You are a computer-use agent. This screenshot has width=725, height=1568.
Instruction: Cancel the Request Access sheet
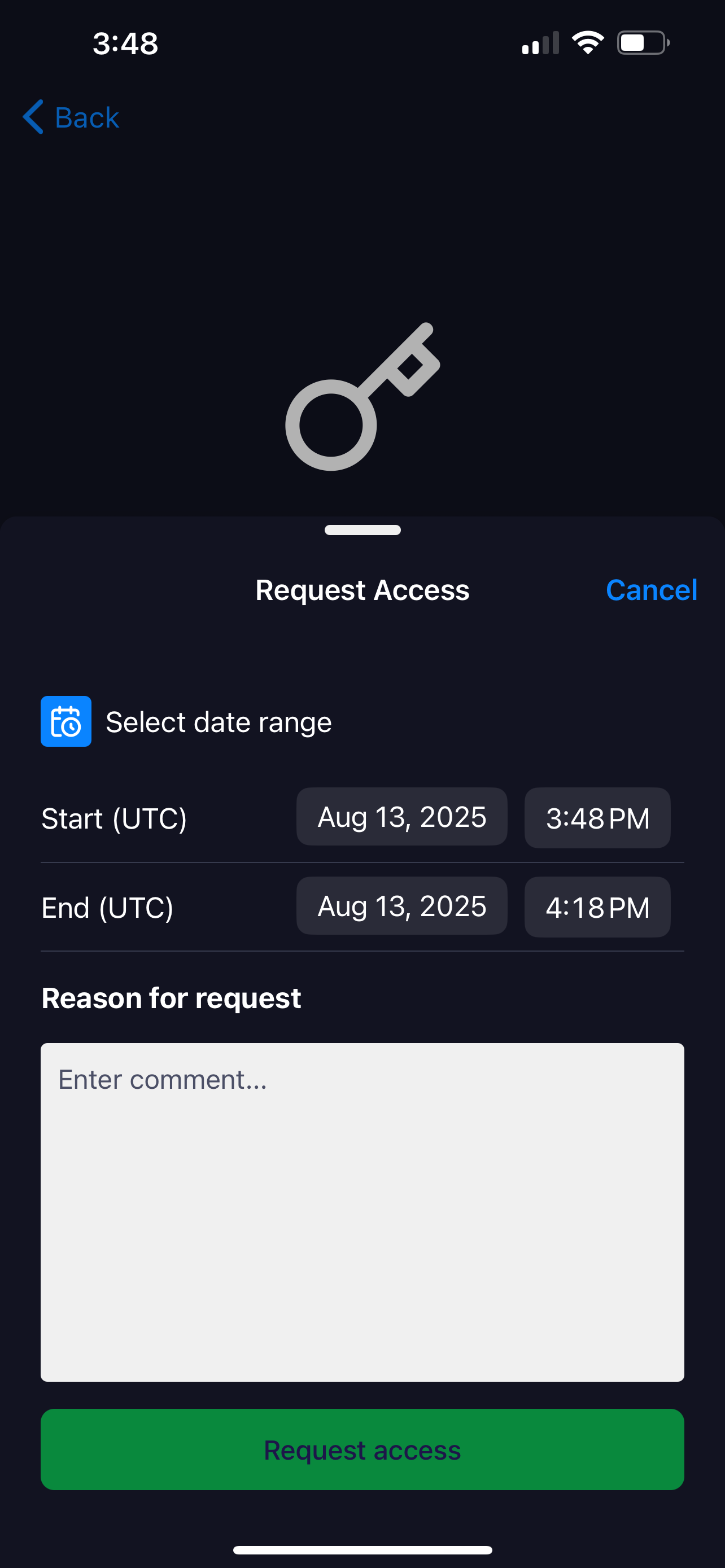(650, 590)
